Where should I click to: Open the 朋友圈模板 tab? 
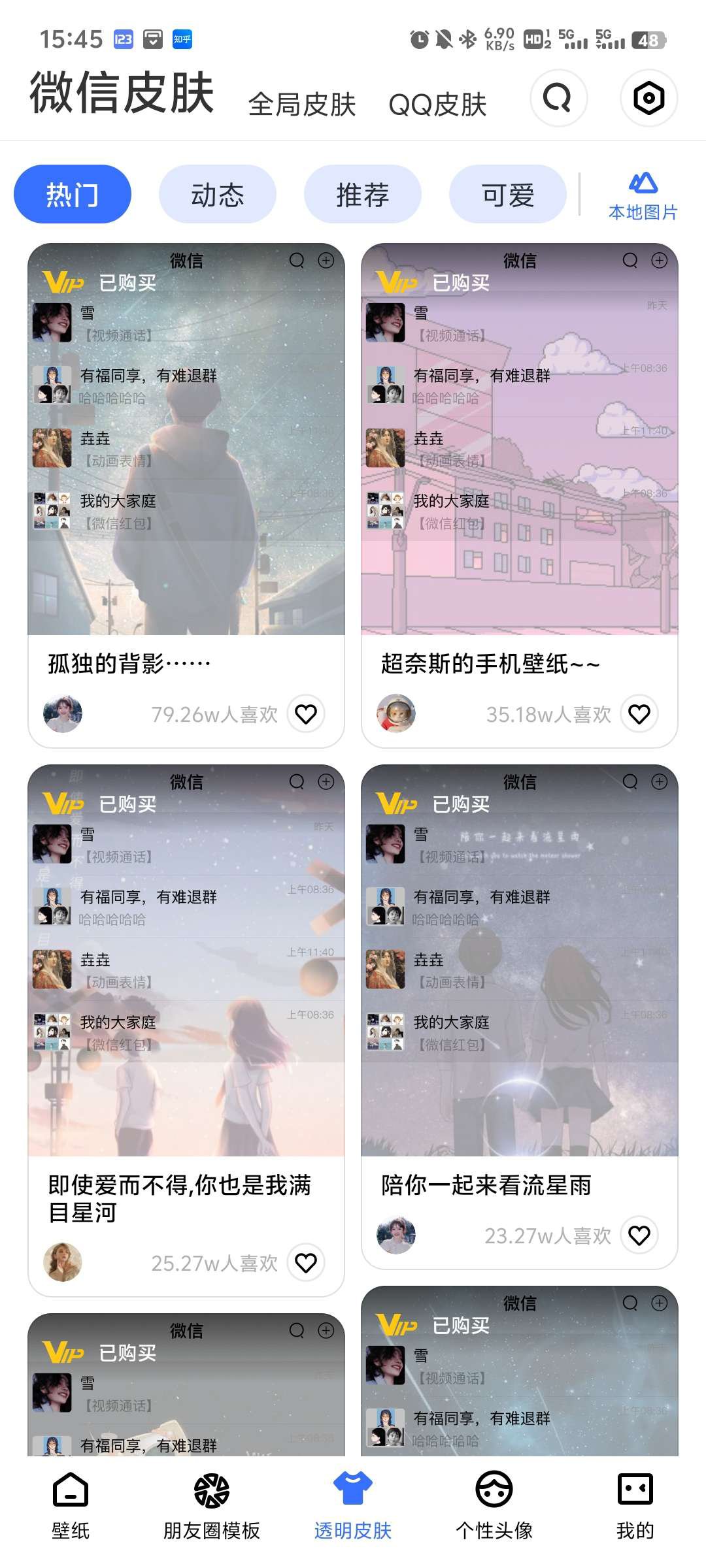212,1503
